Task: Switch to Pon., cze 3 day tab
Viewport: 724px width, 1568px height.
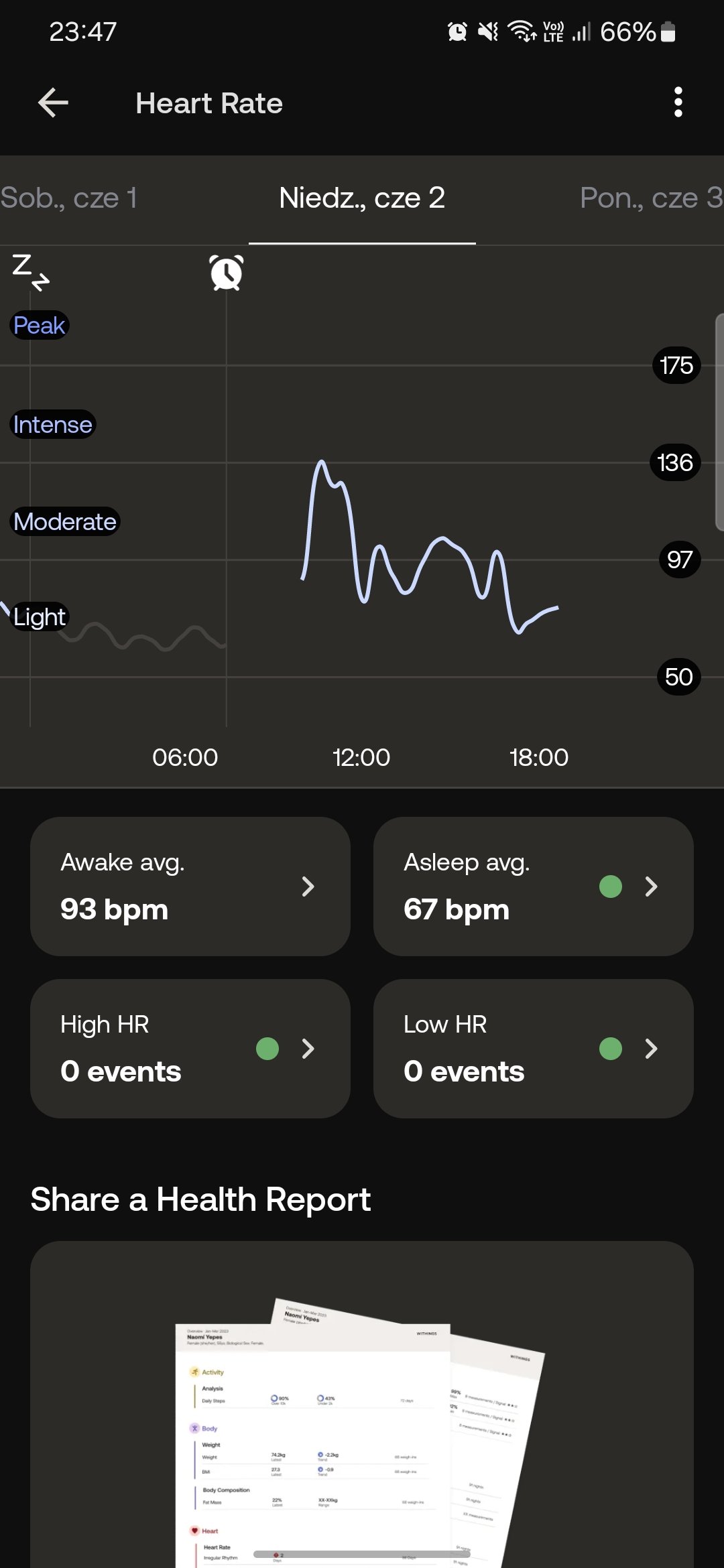Action: click(651, 198)
